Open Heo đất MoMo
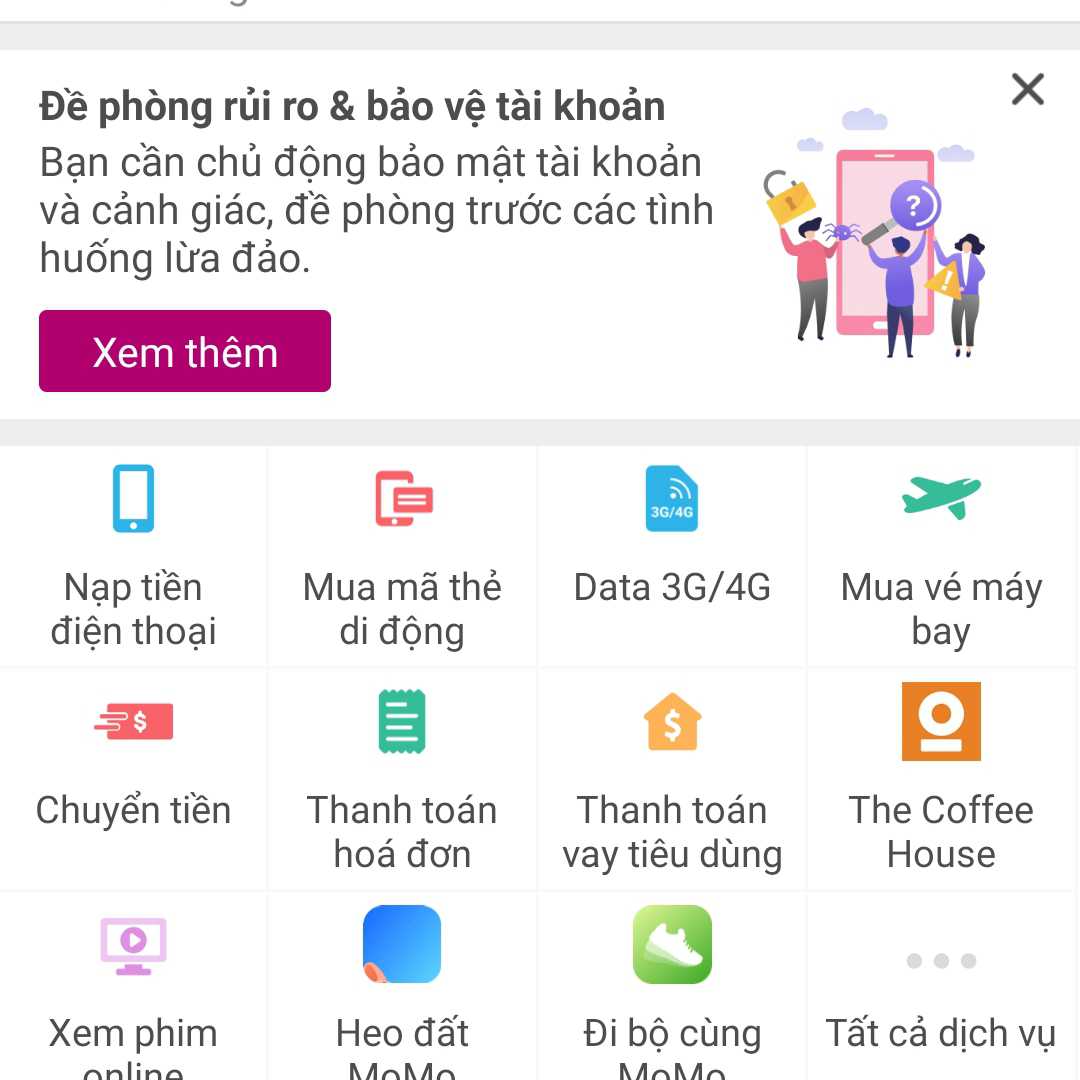 pos(402,990)
